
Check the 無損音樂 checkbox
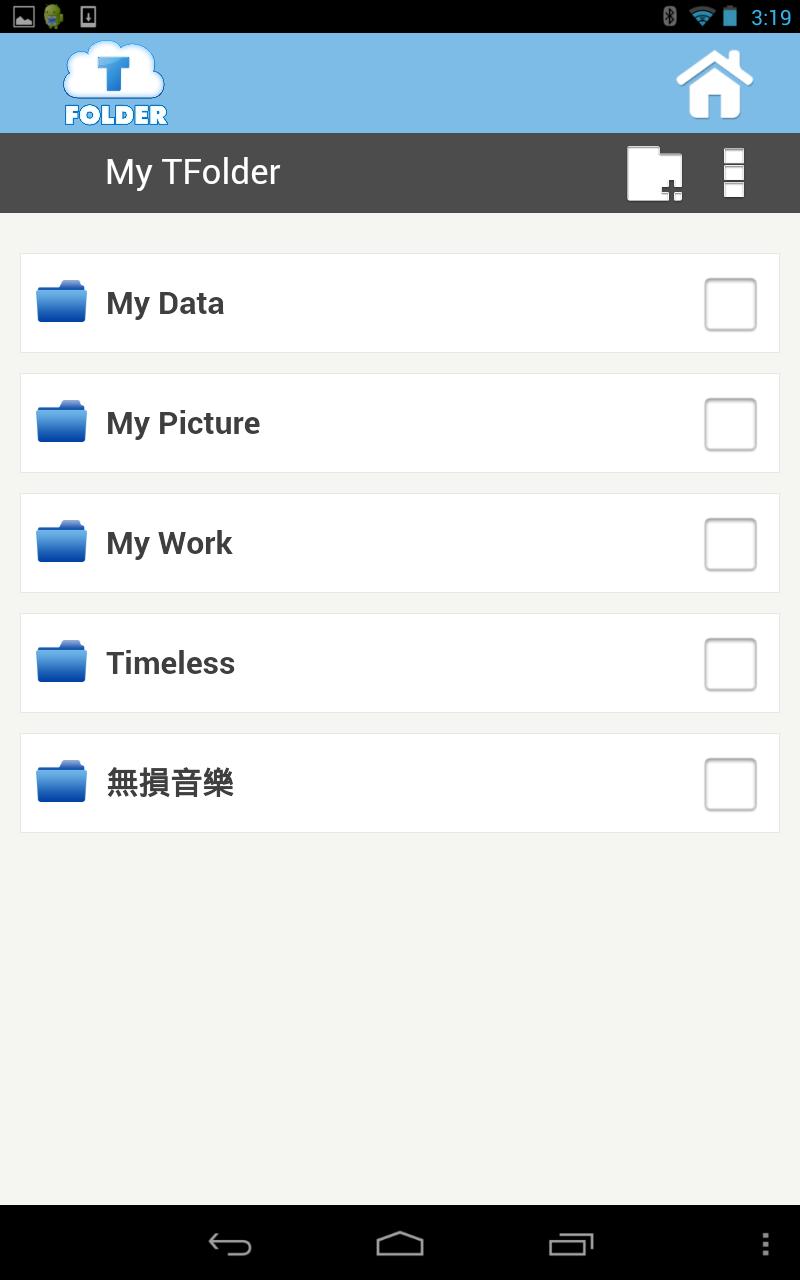[729, 783]
